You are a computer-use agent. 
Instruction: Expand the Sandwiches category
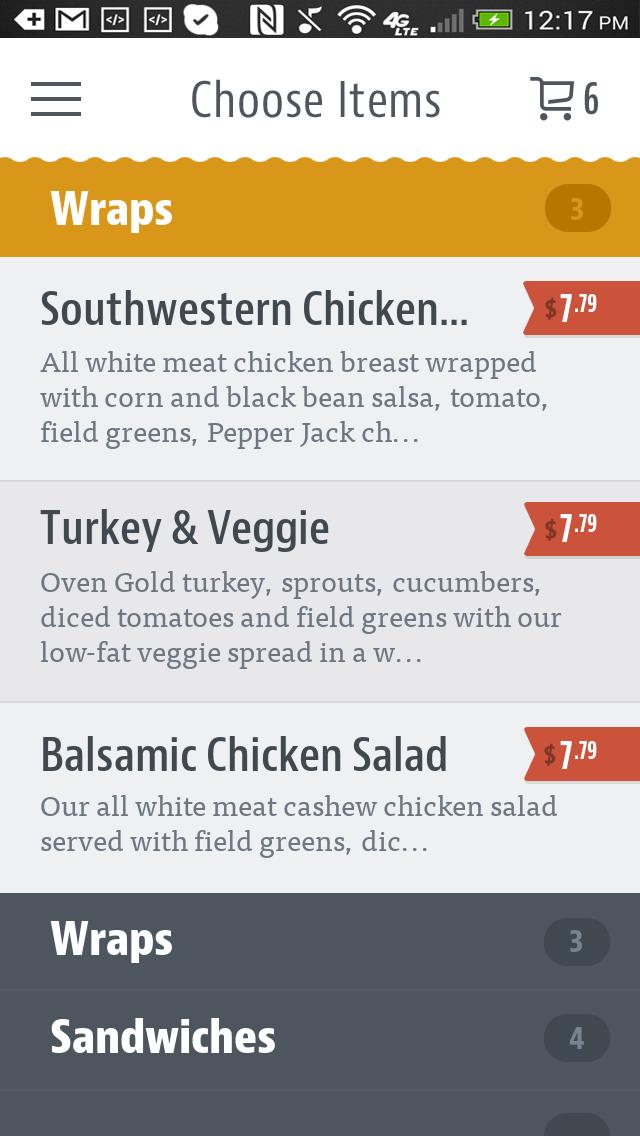(320, 1039)
